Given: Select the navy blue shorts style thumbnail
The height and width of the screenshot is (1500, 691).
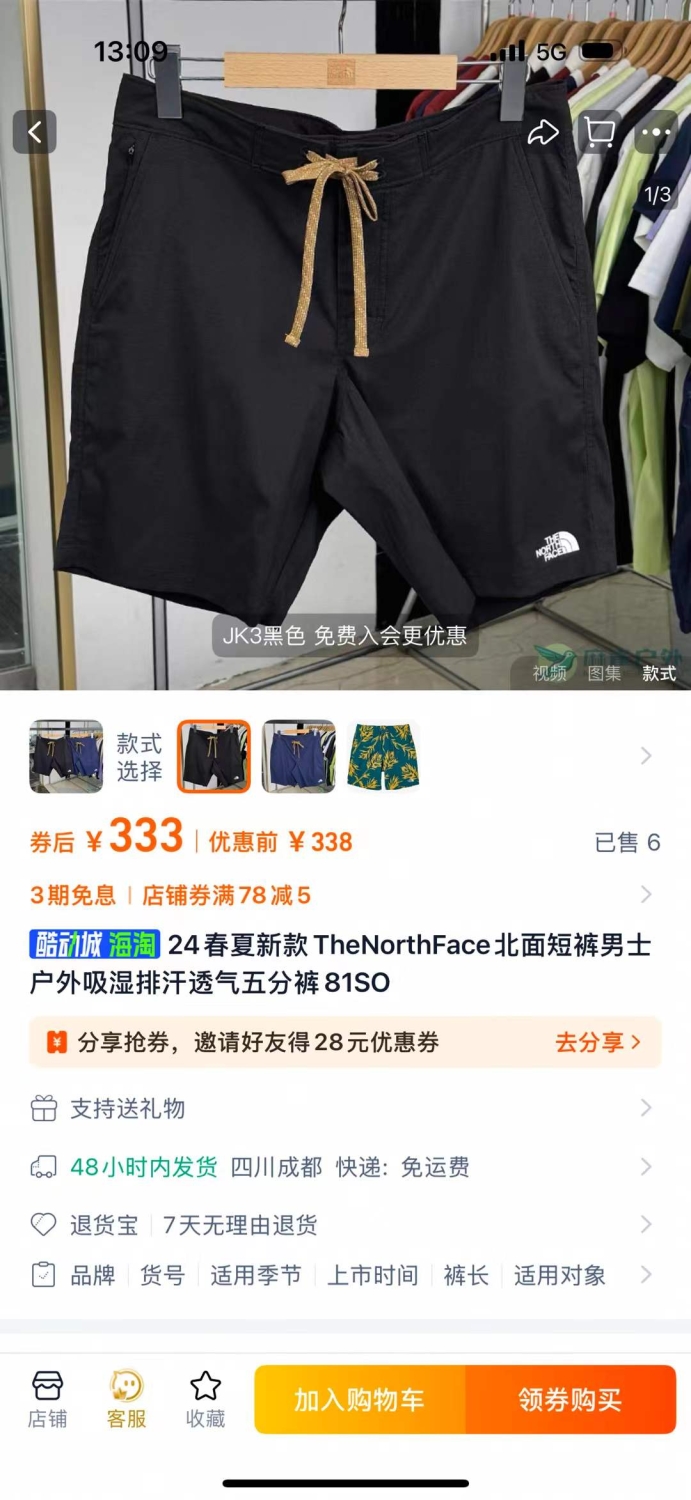Looking at the screenshot, I should [x=299, y=756].
